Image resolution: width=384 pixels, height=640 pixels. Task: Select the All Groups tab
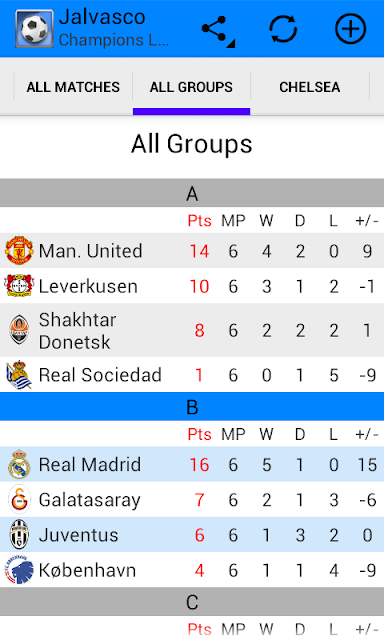[191, 87]
